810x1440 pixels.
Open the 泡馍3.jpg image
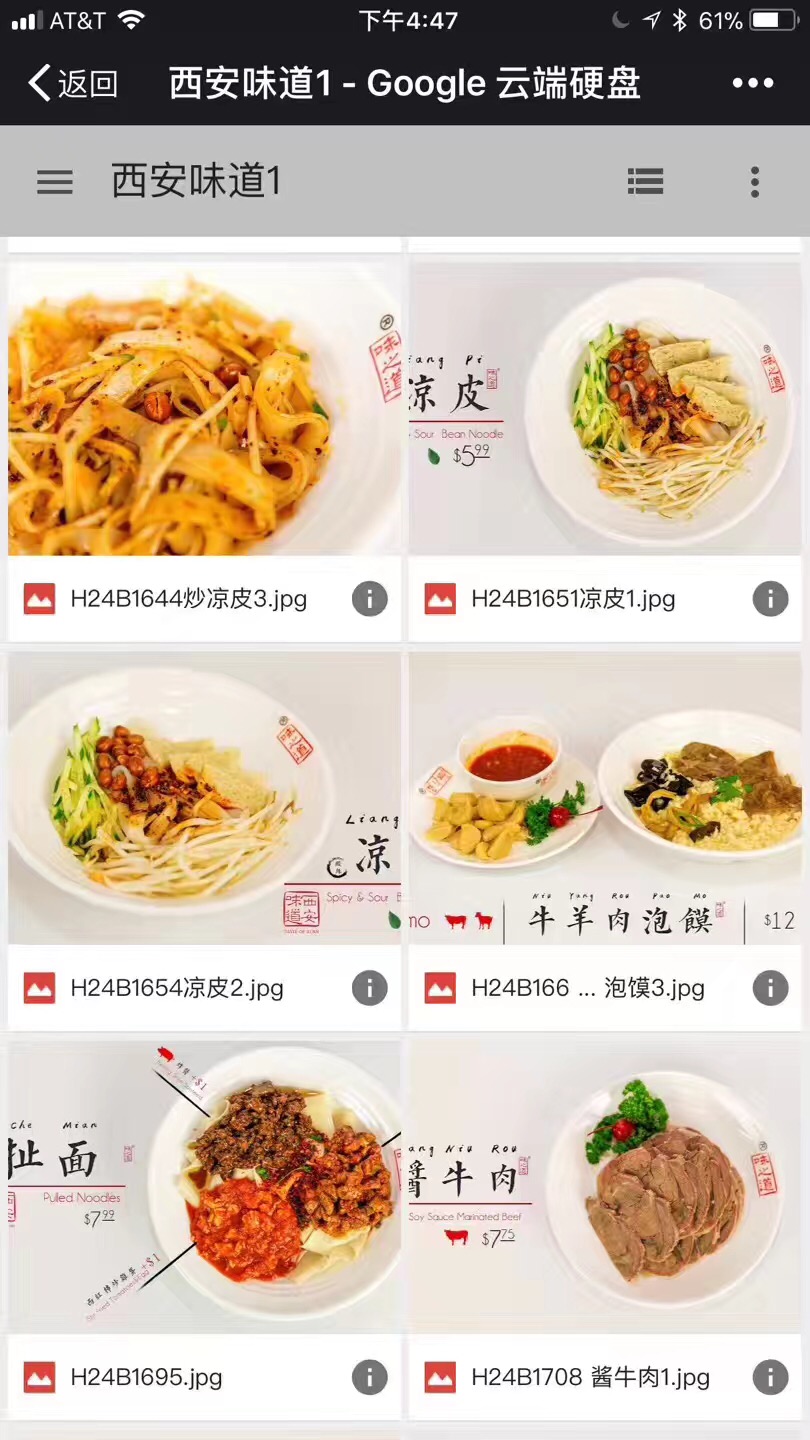(x=605, y=798)
